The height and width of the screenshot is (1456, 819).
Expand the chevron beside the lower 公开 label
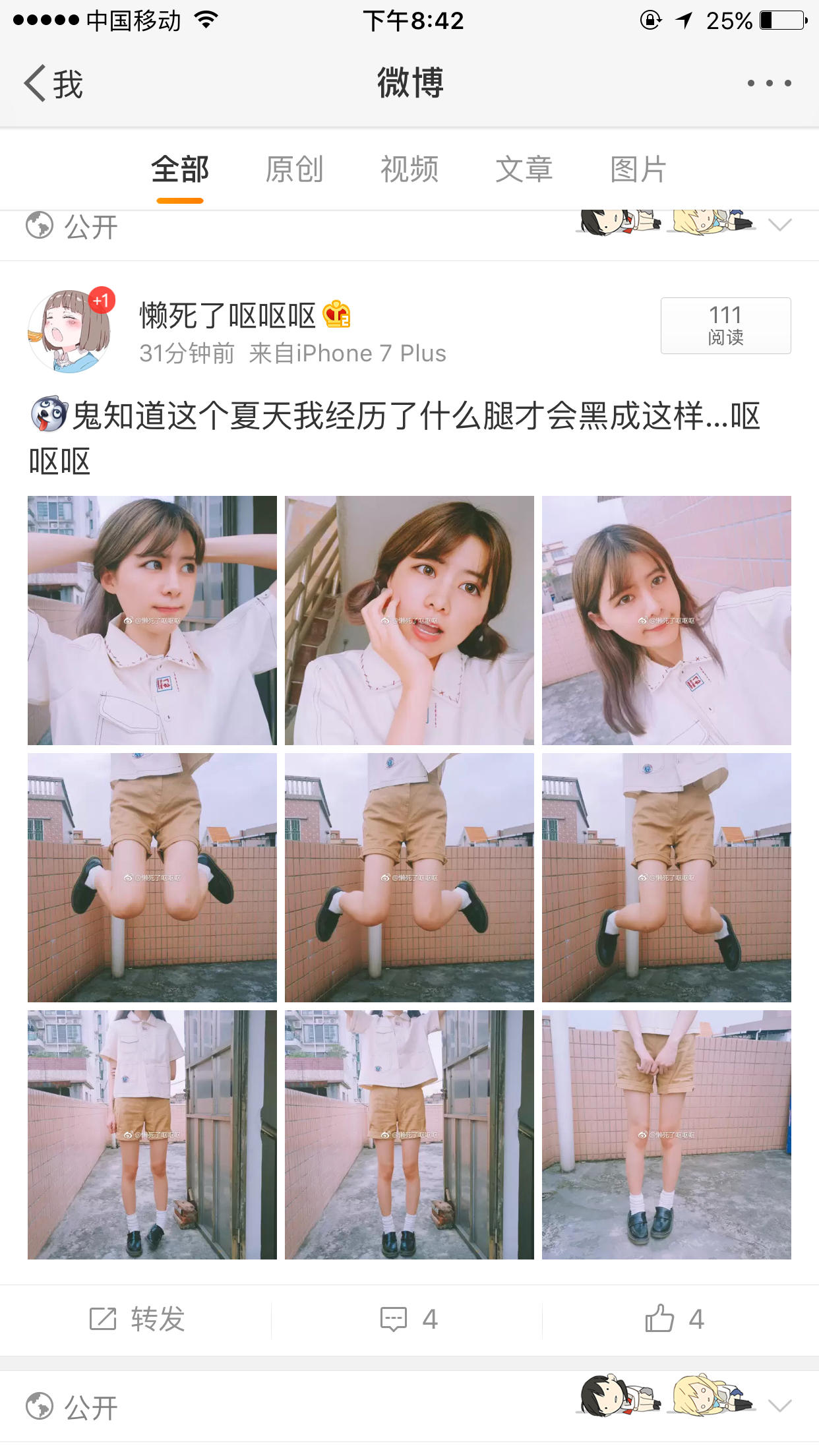[x=779, y=1406]
